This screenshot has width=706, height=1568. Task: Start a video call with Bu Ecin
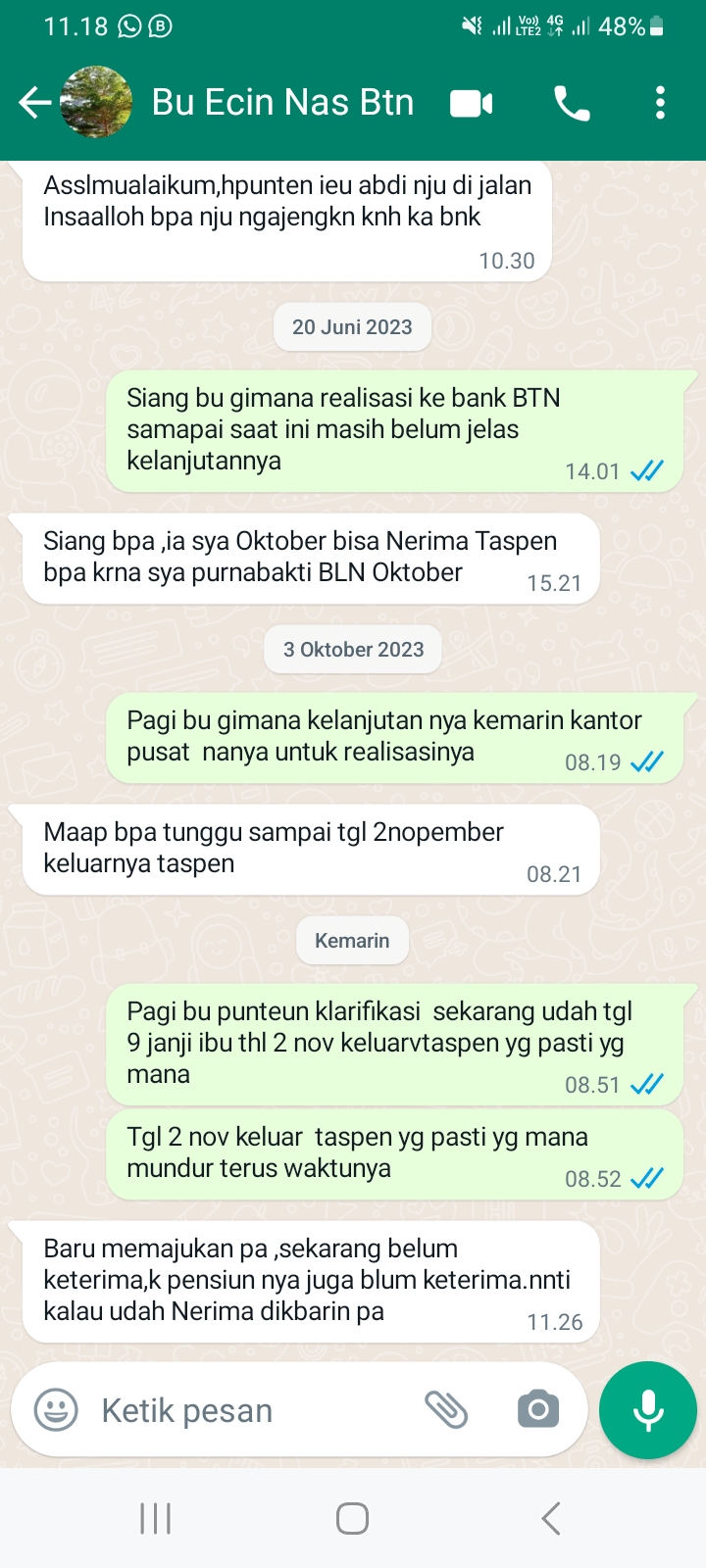(x=472, y=103)
